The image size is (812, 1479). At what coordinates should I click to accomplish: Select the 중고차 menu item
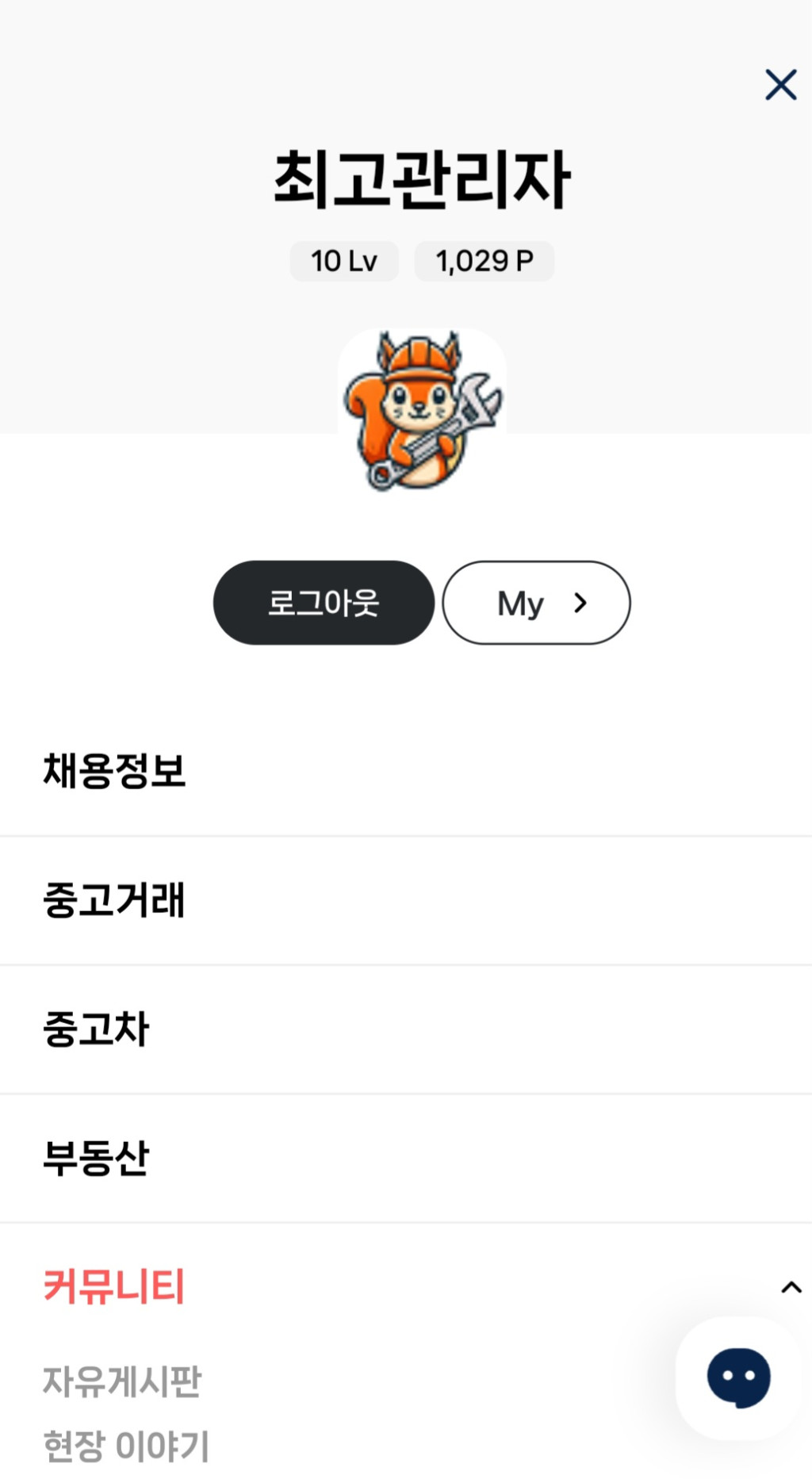coord(406,1029)
